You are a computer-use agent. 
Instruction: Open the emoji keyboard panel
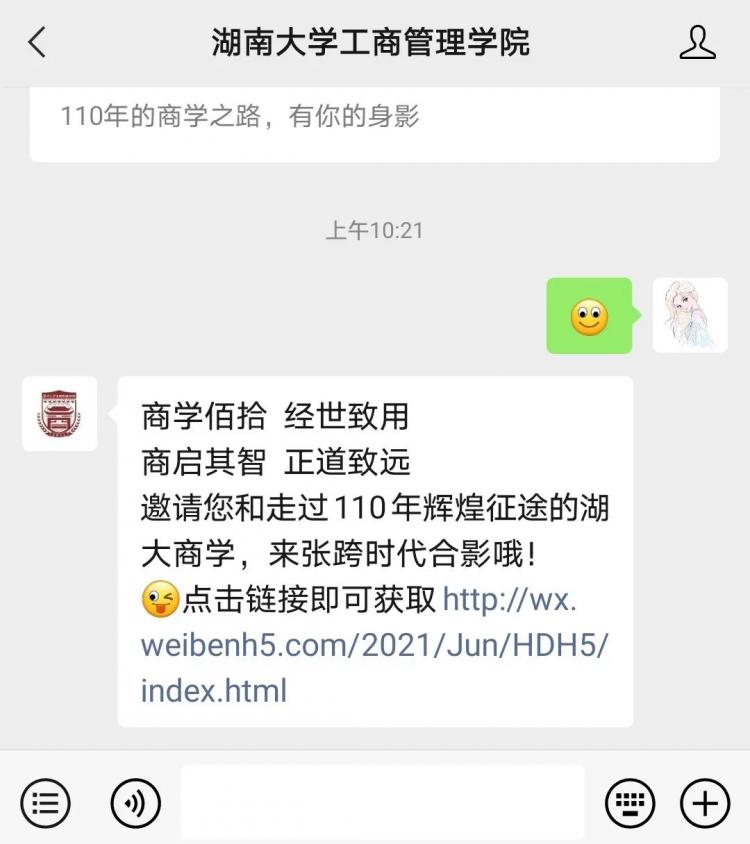click(630, 802)
